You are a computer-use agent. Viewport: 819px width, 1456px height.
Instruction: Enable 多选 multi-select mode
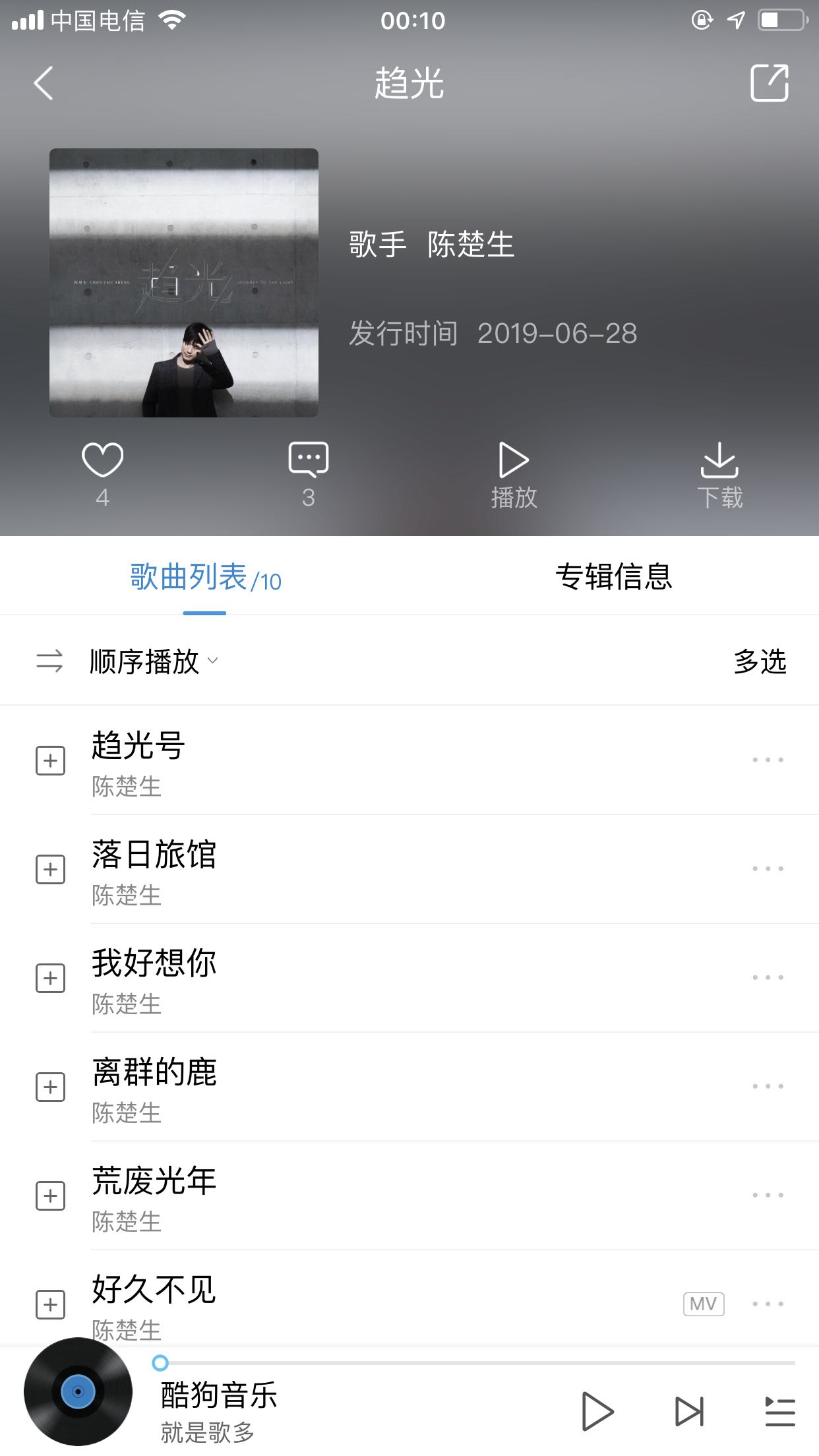(x=760, y=661)
